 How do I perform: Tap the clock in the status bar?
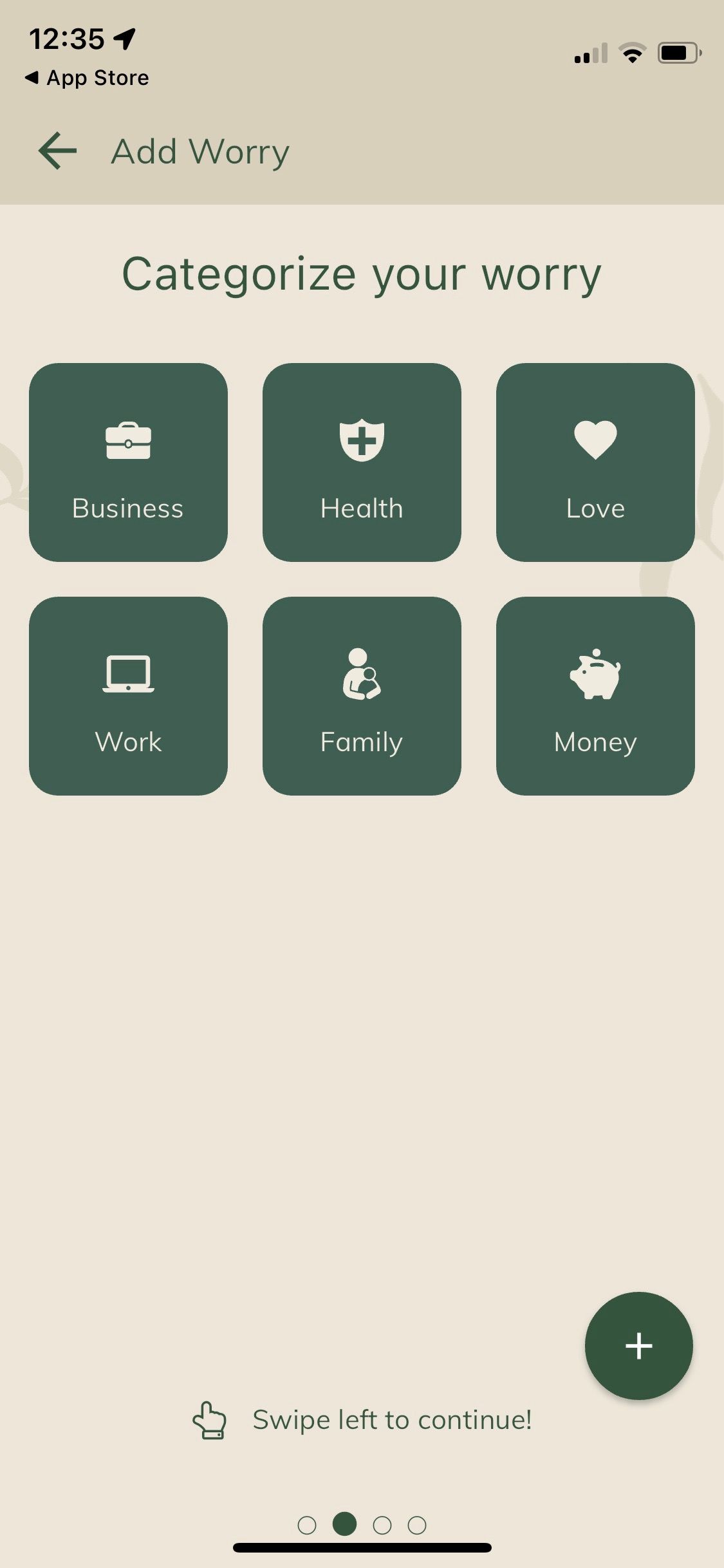pyautogui.click(x=68, y=39)
